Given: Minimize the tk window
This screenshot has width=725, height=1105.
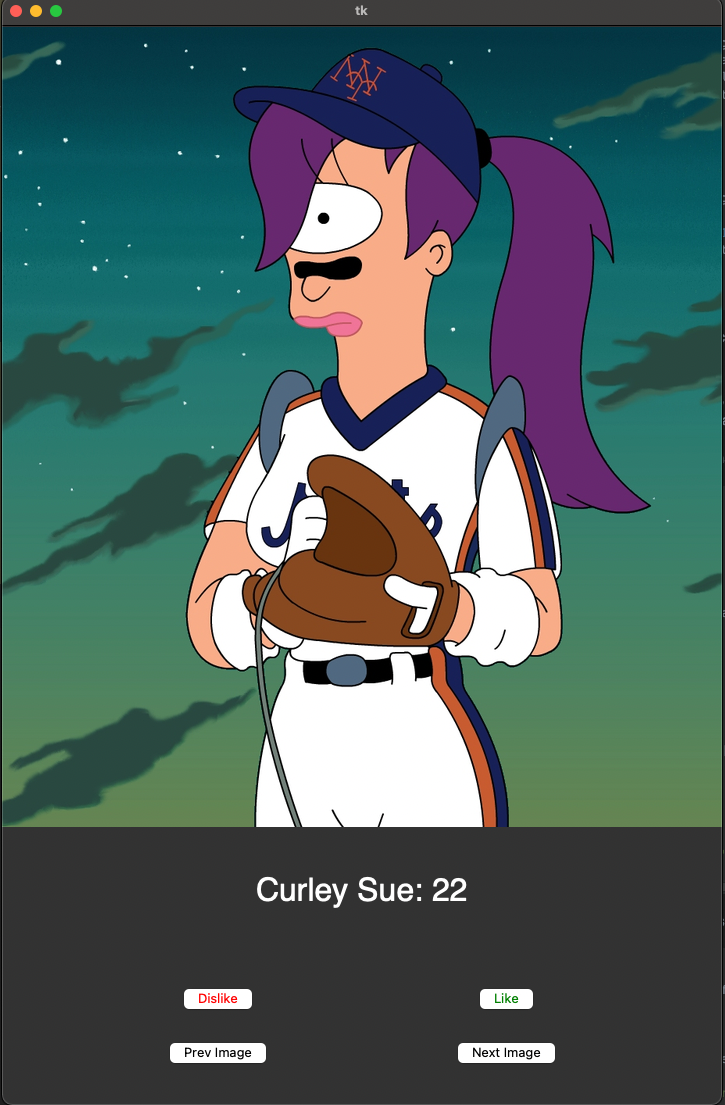Looking at the screenshot, I should click(x=36, y=11).
